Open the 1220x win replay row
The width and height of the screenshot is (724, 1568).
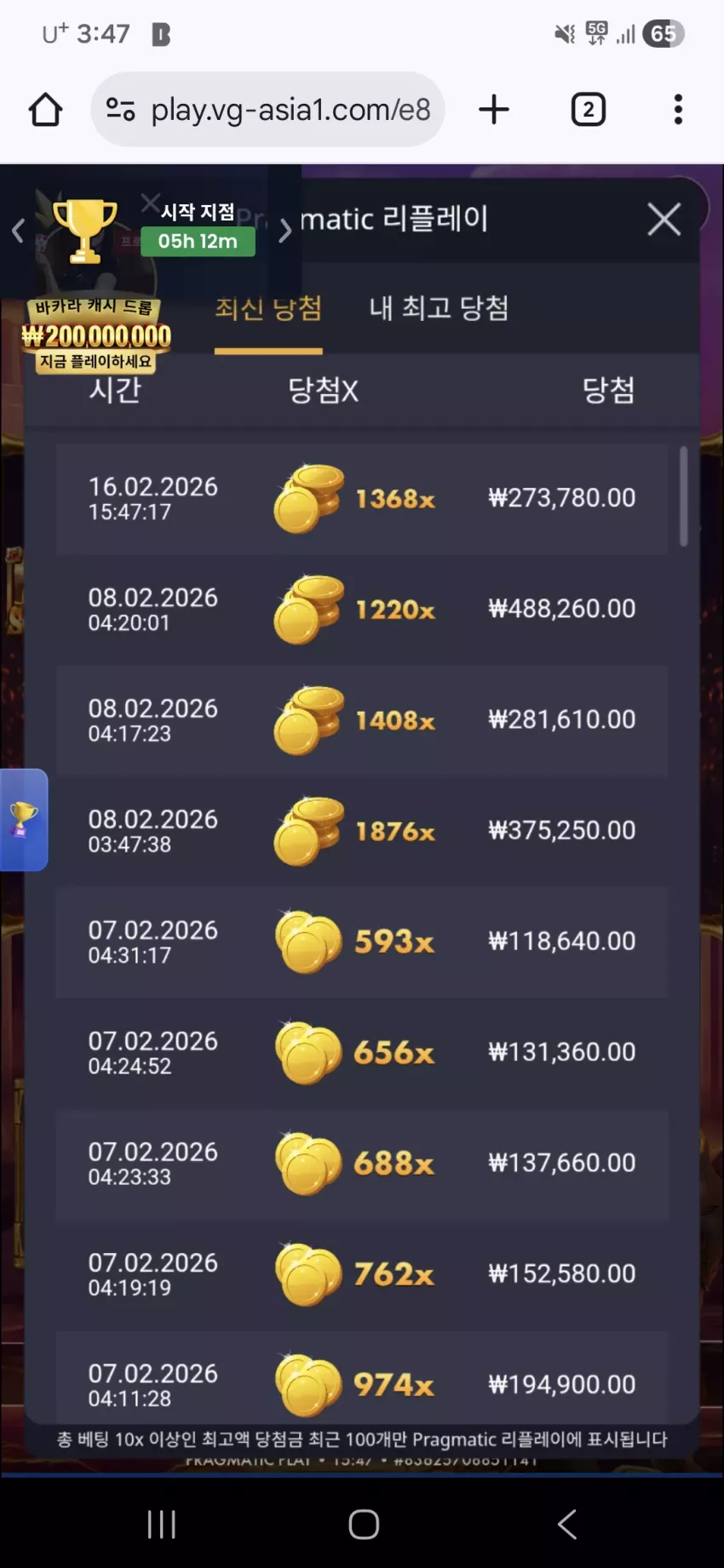tap(362, 609)
